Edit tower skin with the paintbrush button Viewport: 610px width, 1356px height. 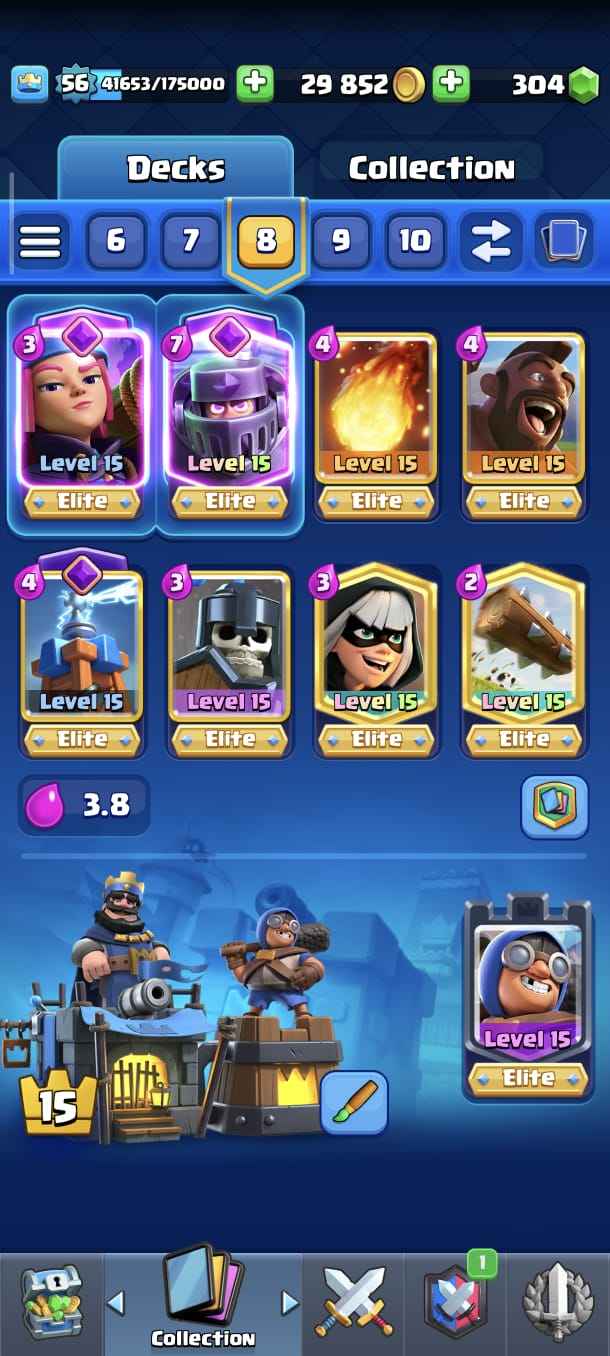pos(354,1101)
